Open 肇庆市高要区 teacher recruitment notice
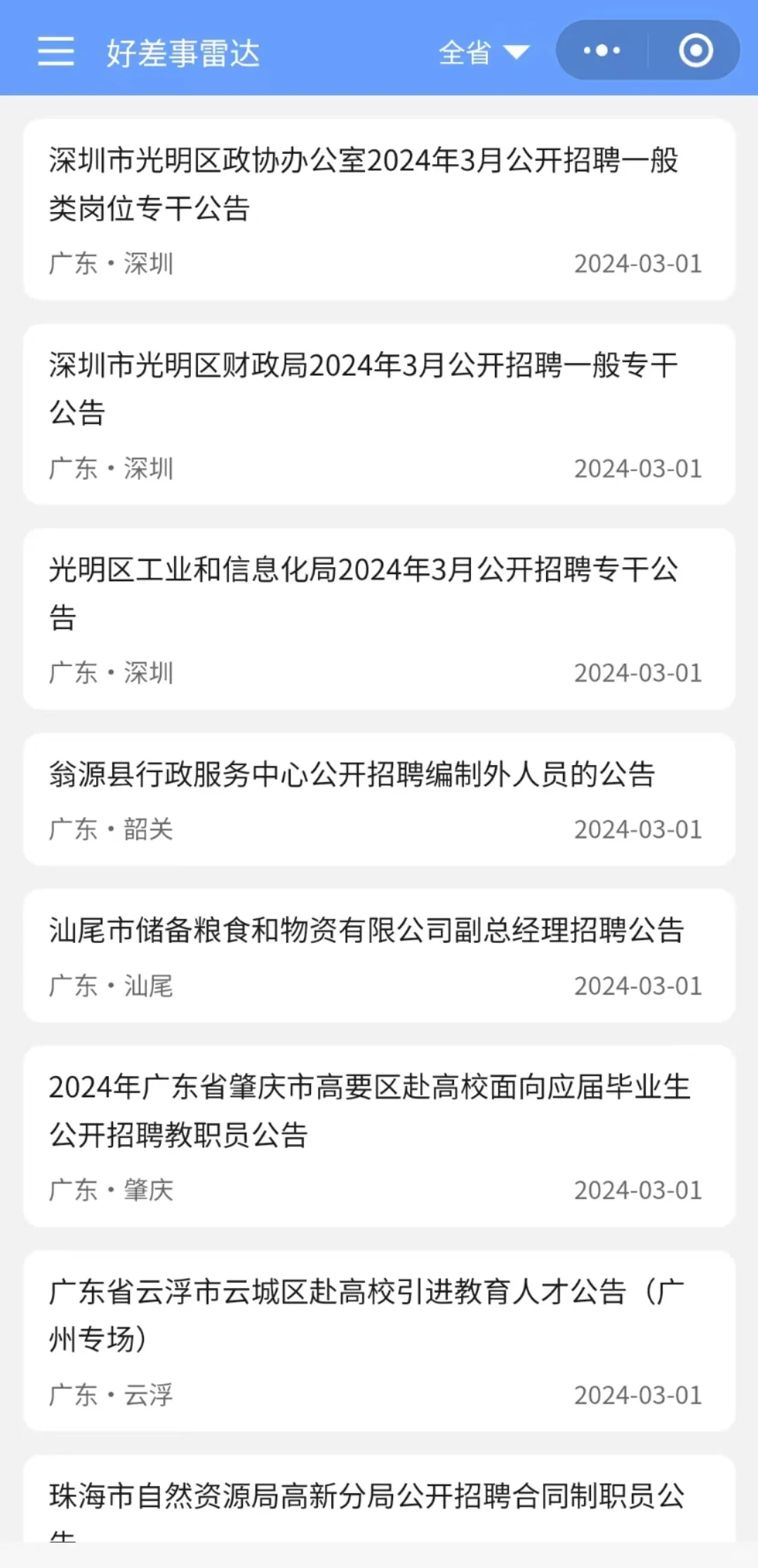This screenshot has width=758, height=1568. [379, 1136]
